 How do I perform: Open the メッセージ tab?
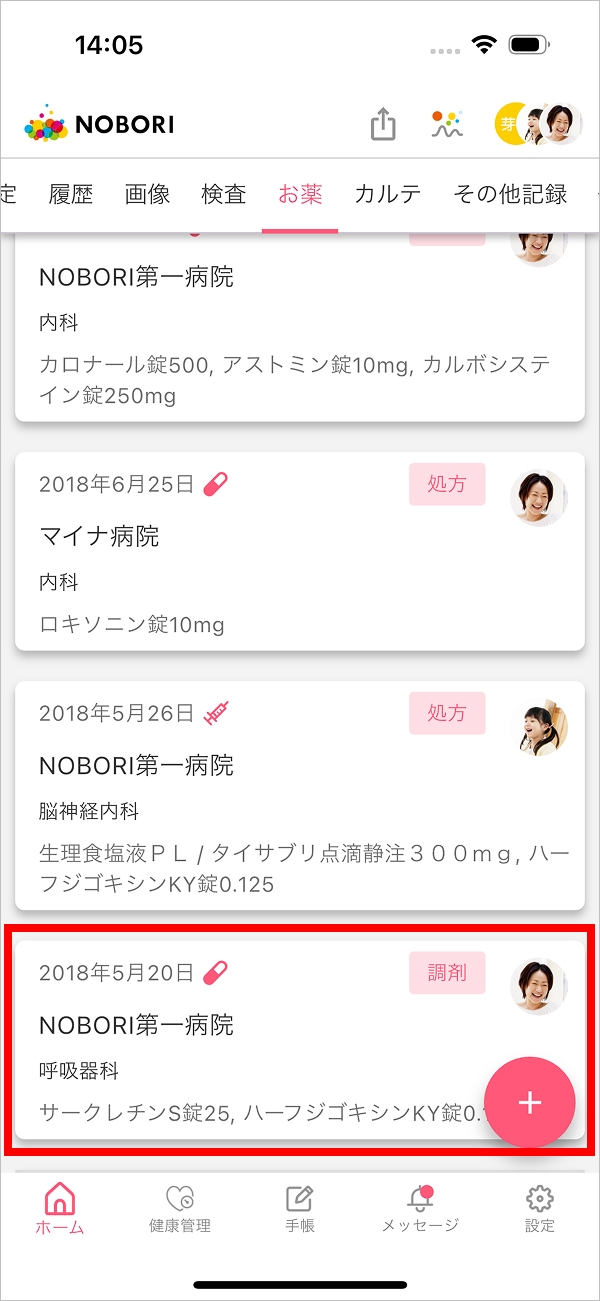[420, 1208]
